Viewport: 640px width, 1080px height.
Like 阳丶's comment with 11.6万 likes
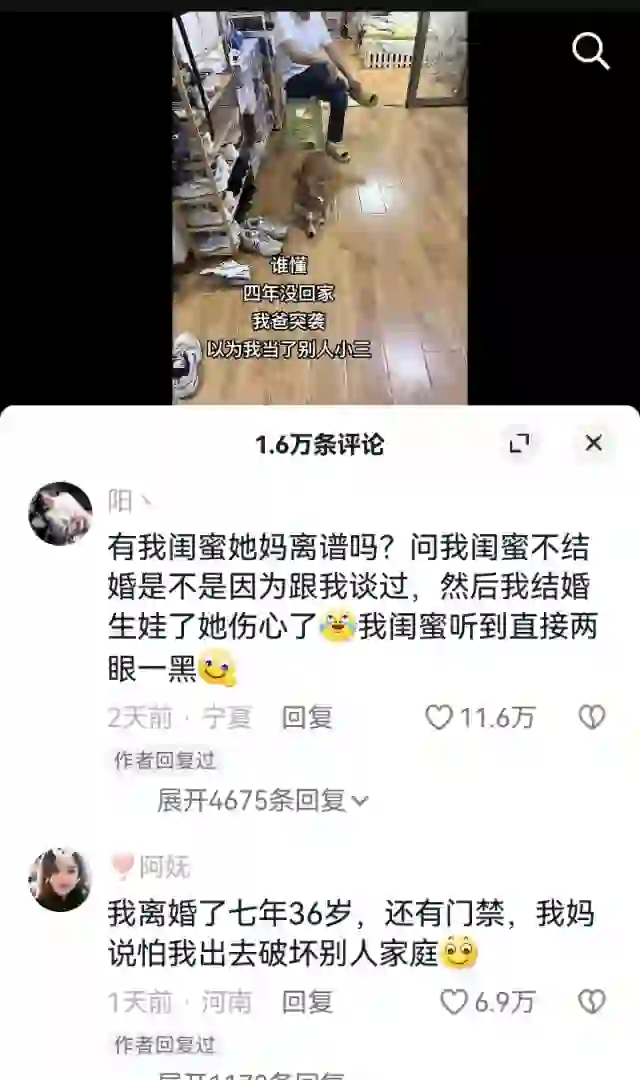click(x=440, y=717)
